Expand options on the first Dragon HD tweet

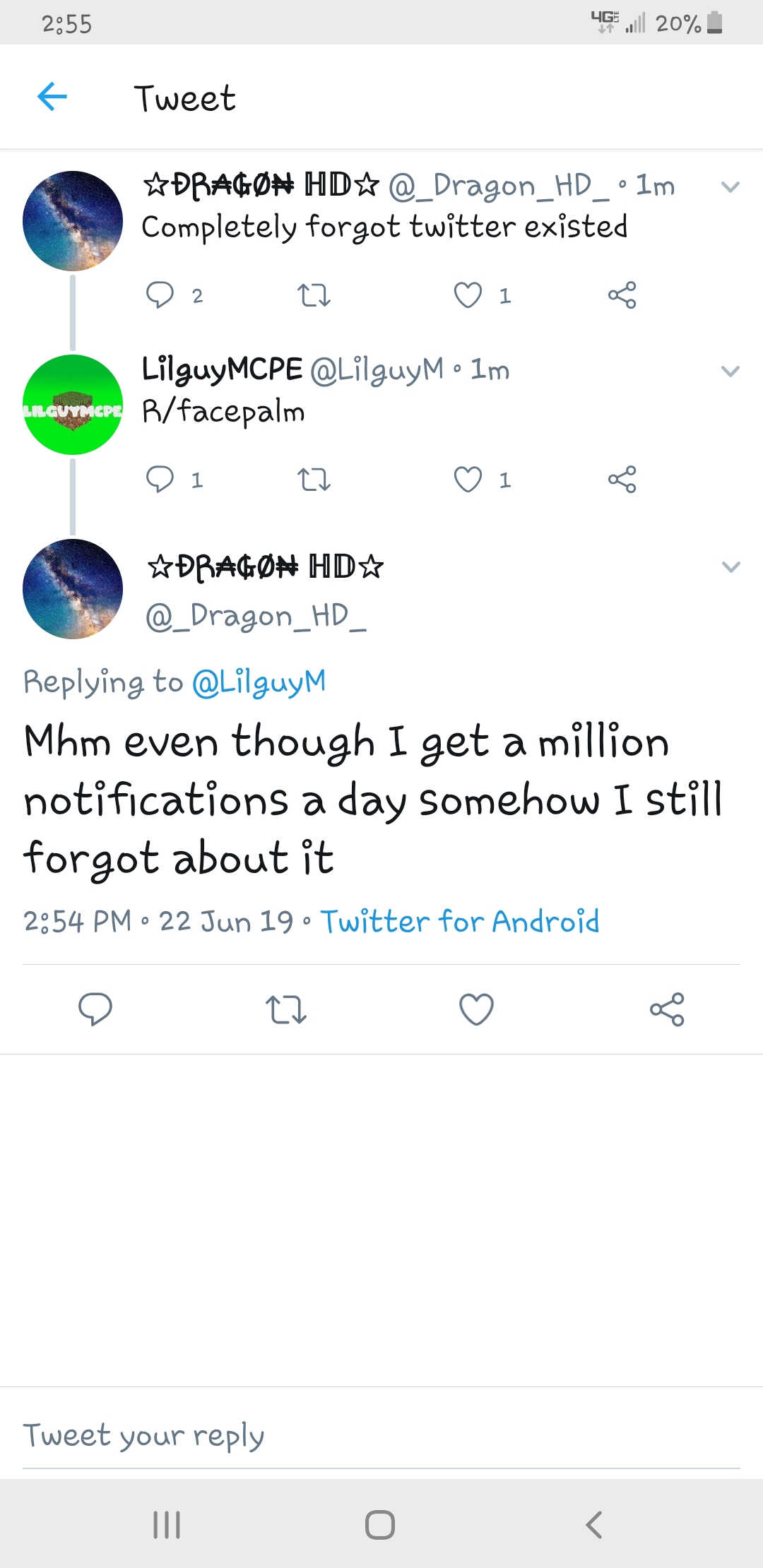pyautogui.click(x=731, y=186)
